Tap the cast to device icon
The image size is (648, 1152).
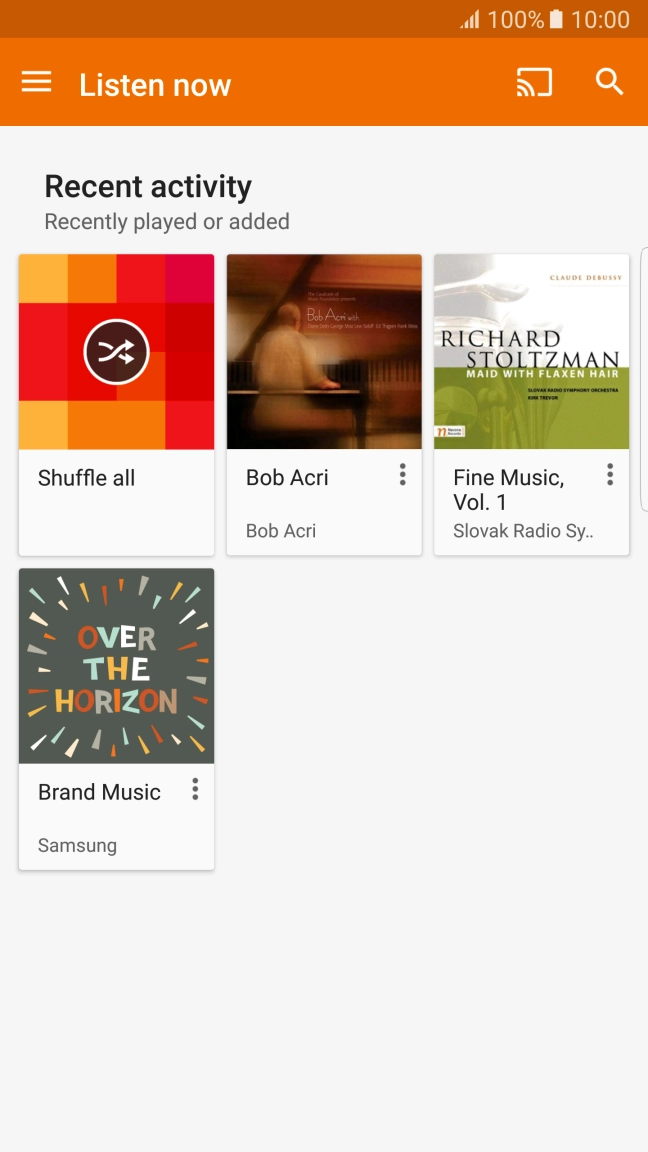point(534,82)
